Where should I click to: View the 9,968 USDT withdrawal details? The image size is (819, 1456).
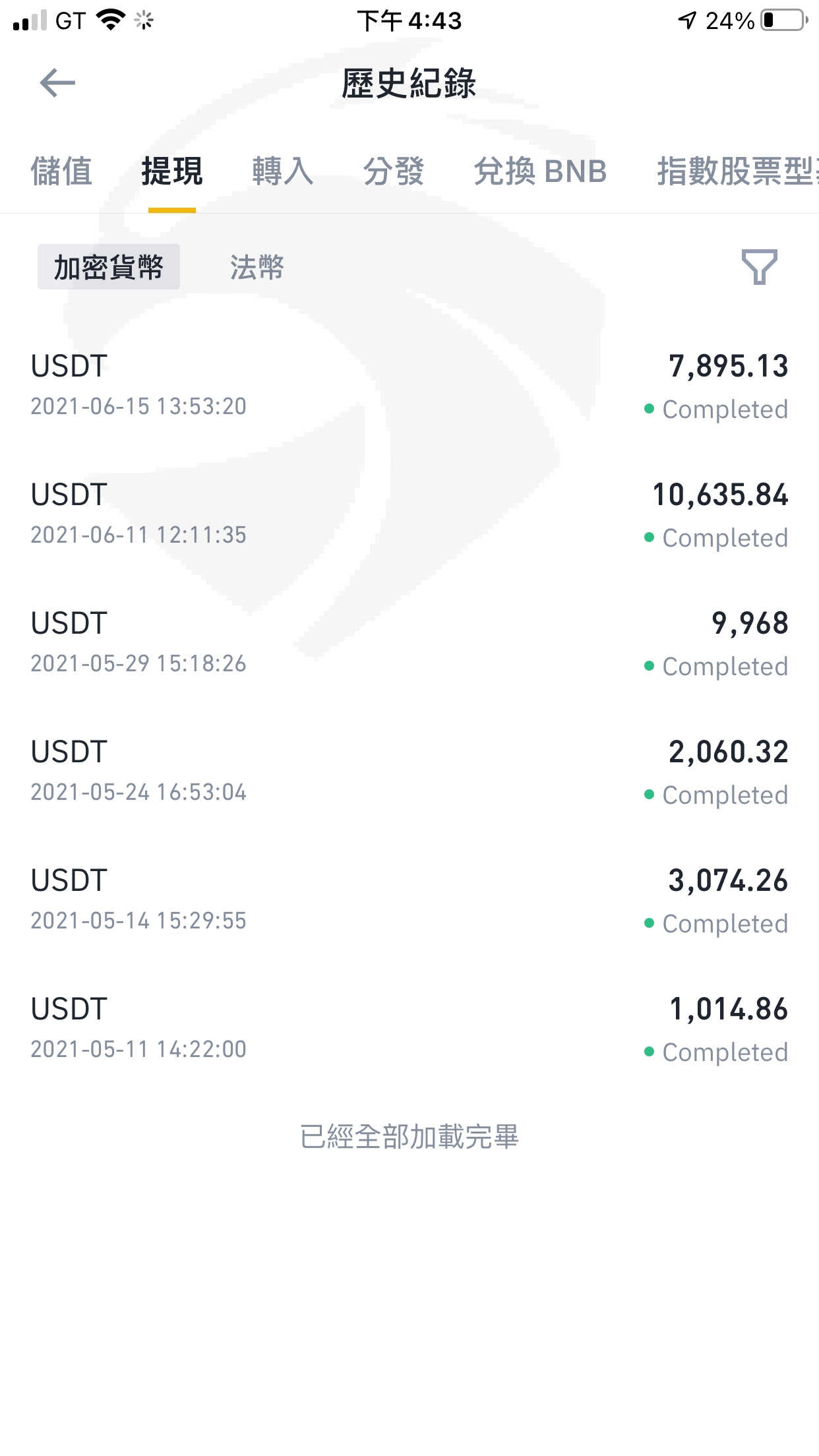tap(409, 644)
